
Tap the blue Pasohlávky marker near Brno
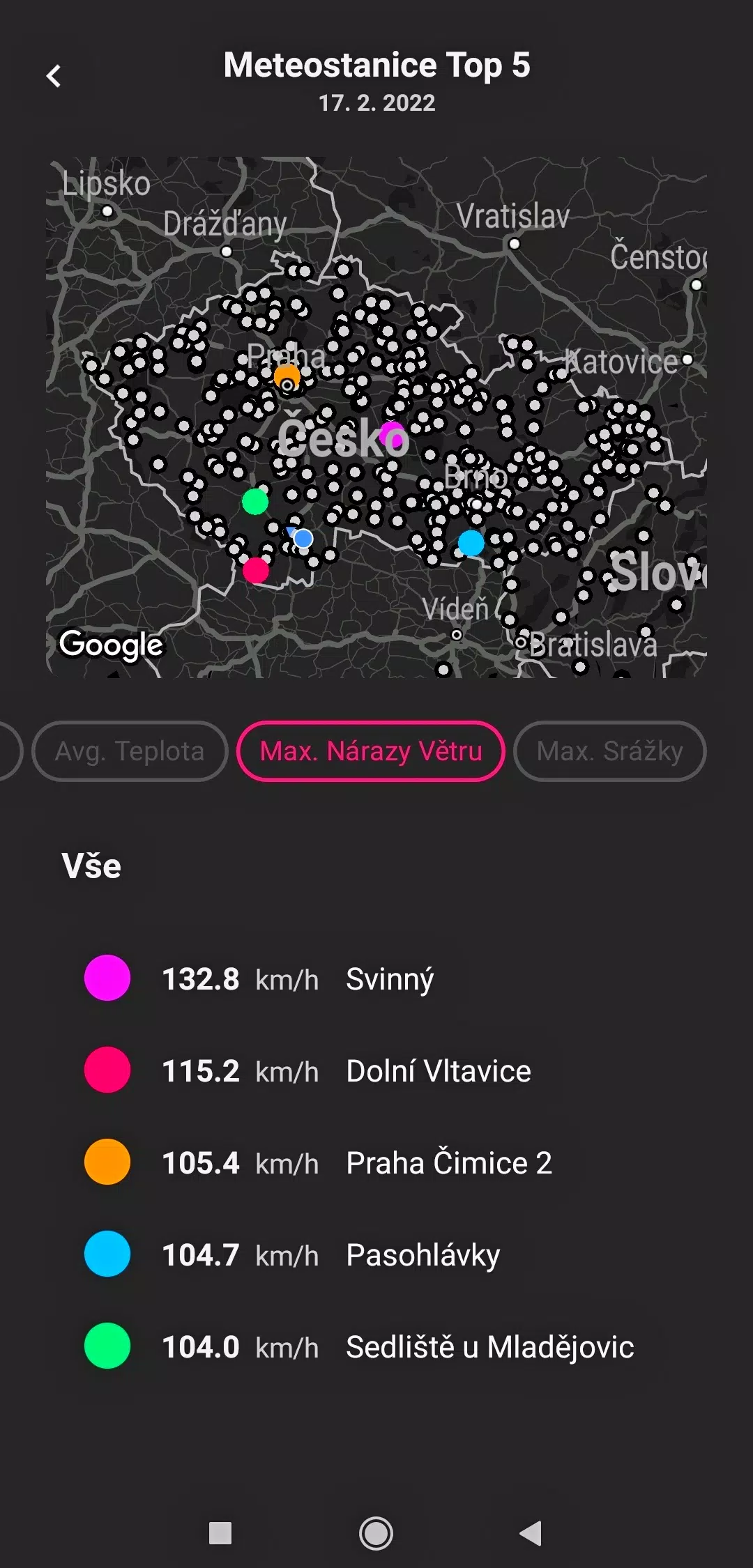click(x=470, y=543)
